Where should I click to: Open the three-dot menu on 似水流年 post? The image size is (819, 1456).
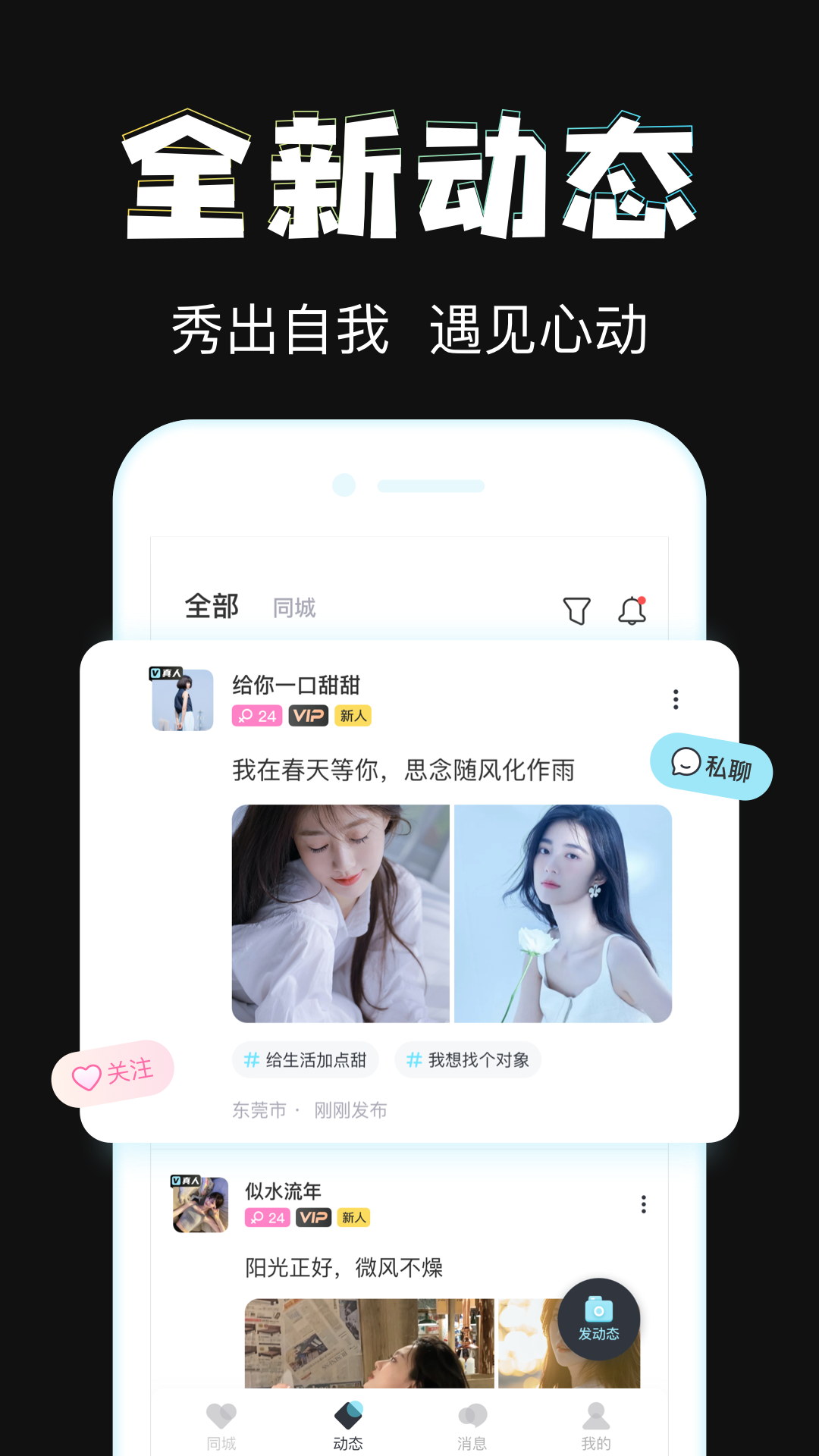pyautogui.click(x=644, y=1206)
